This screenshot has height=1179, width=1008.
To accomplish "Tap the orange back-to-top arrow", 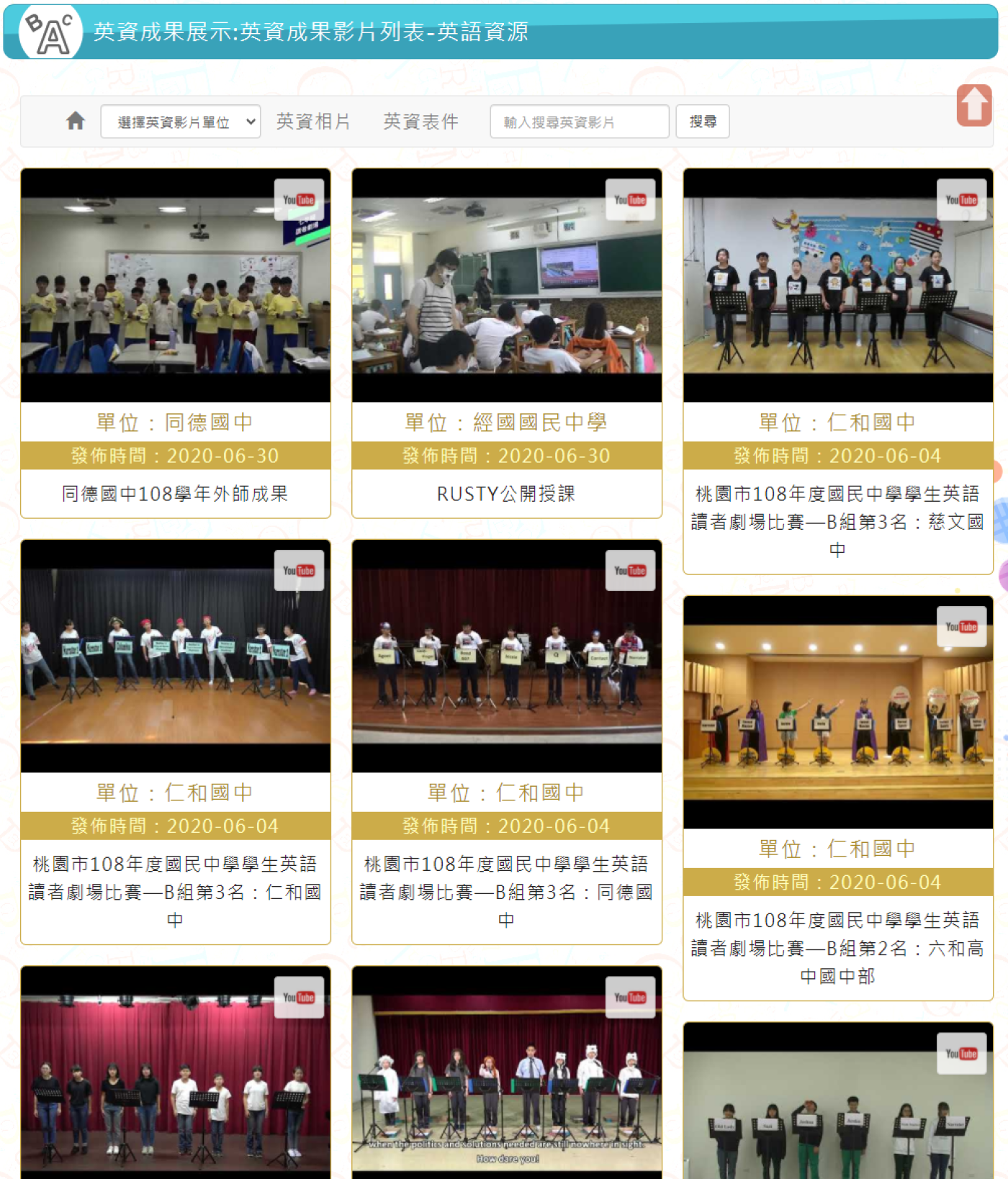I will pyautogui.click(x=973, y=105).
